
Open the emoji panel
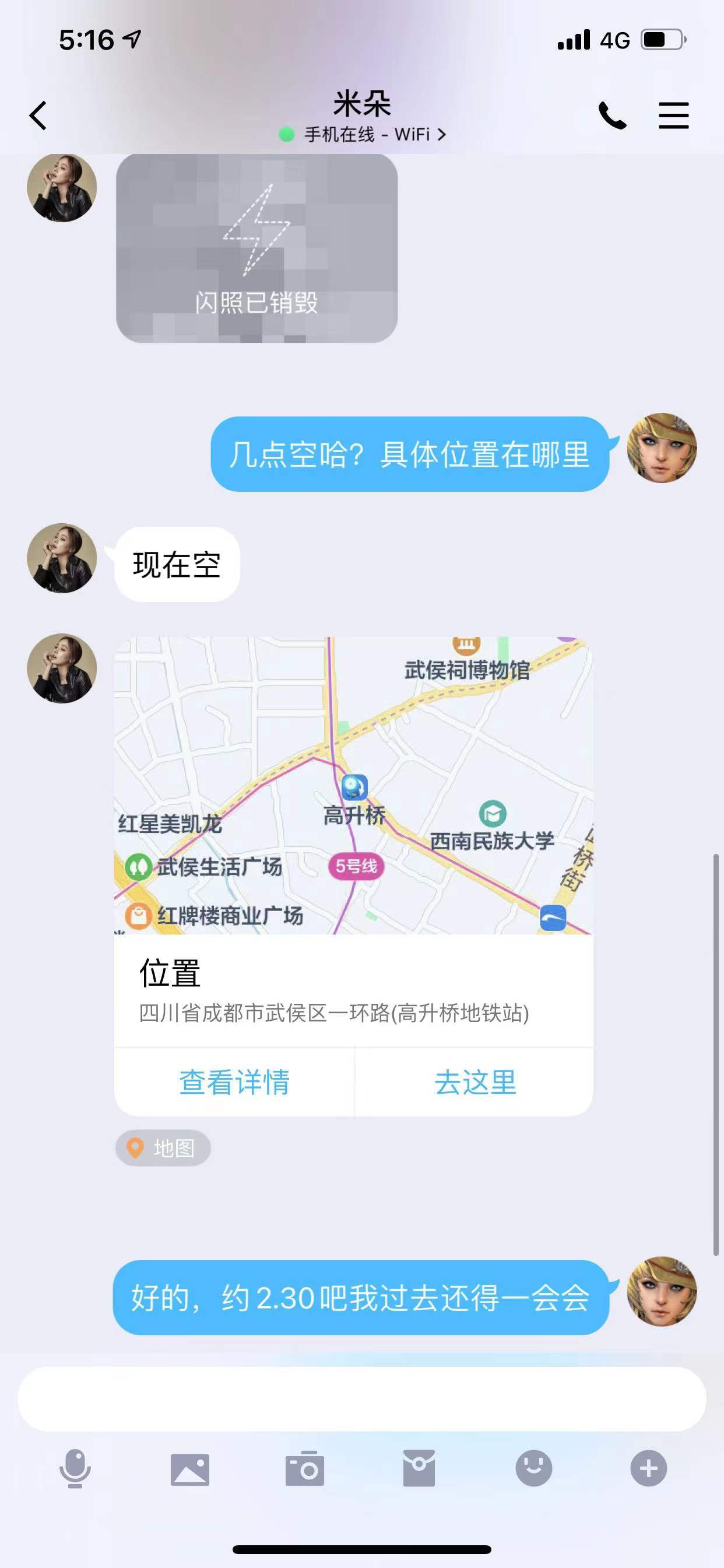(x=533, y=1468)
